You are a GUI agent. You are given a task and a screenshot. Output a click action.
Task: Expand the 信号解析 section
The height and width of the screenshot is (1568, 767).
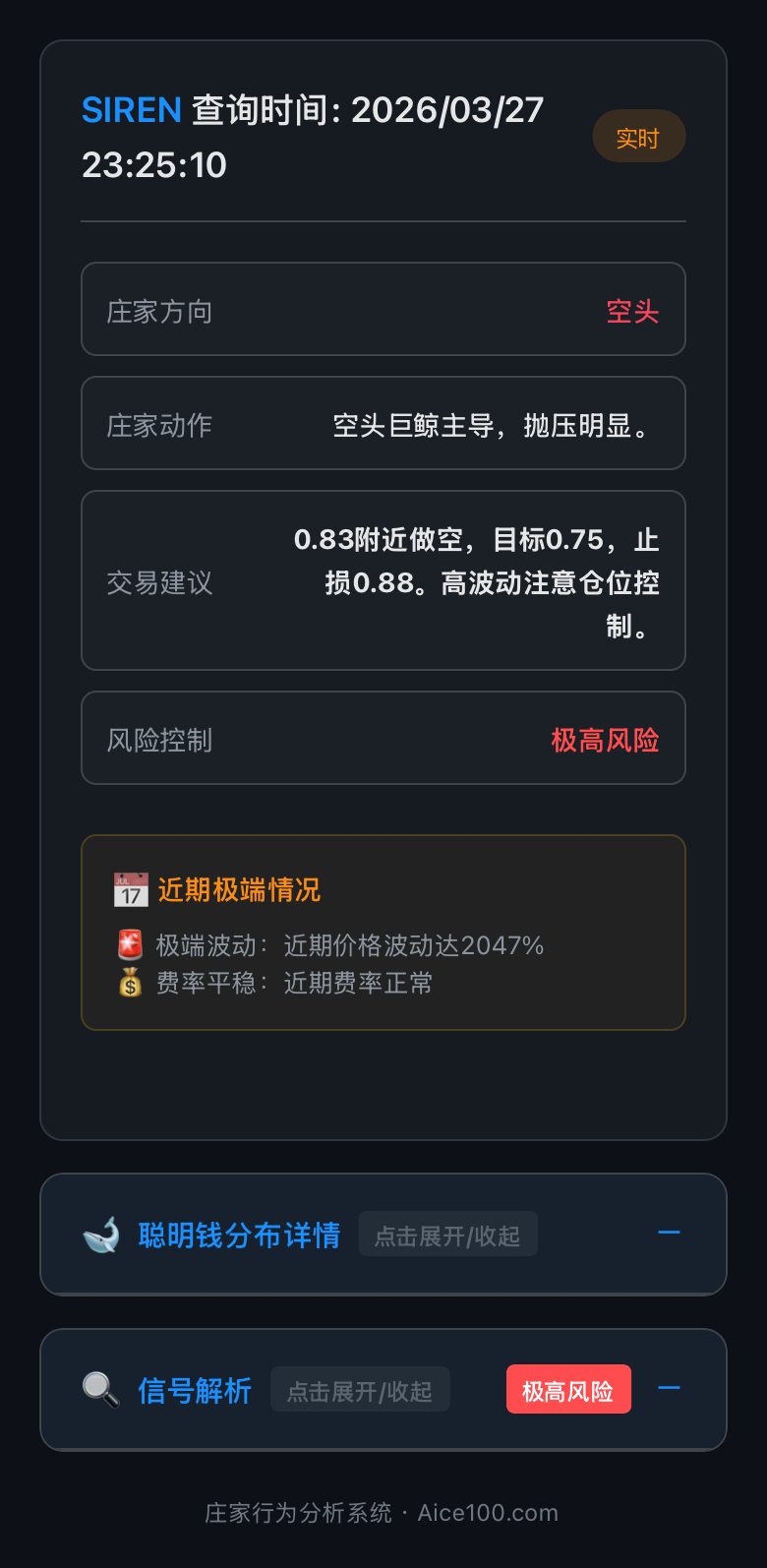[360, 1391]
